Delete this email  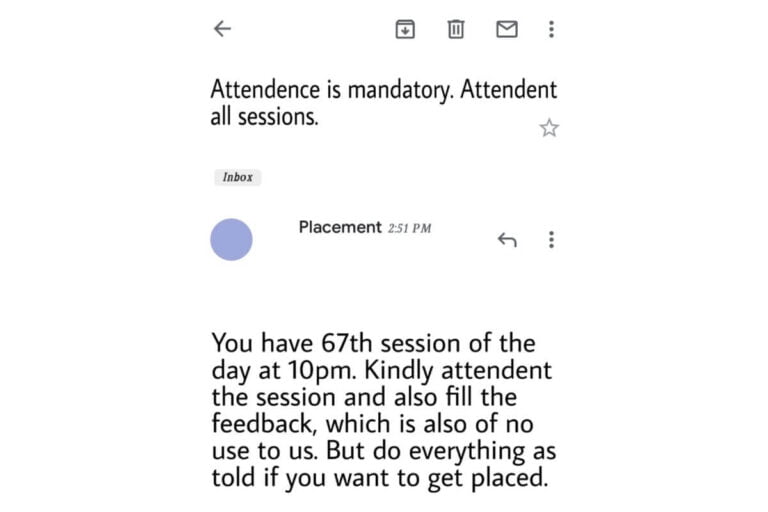(x=456, y=29)
